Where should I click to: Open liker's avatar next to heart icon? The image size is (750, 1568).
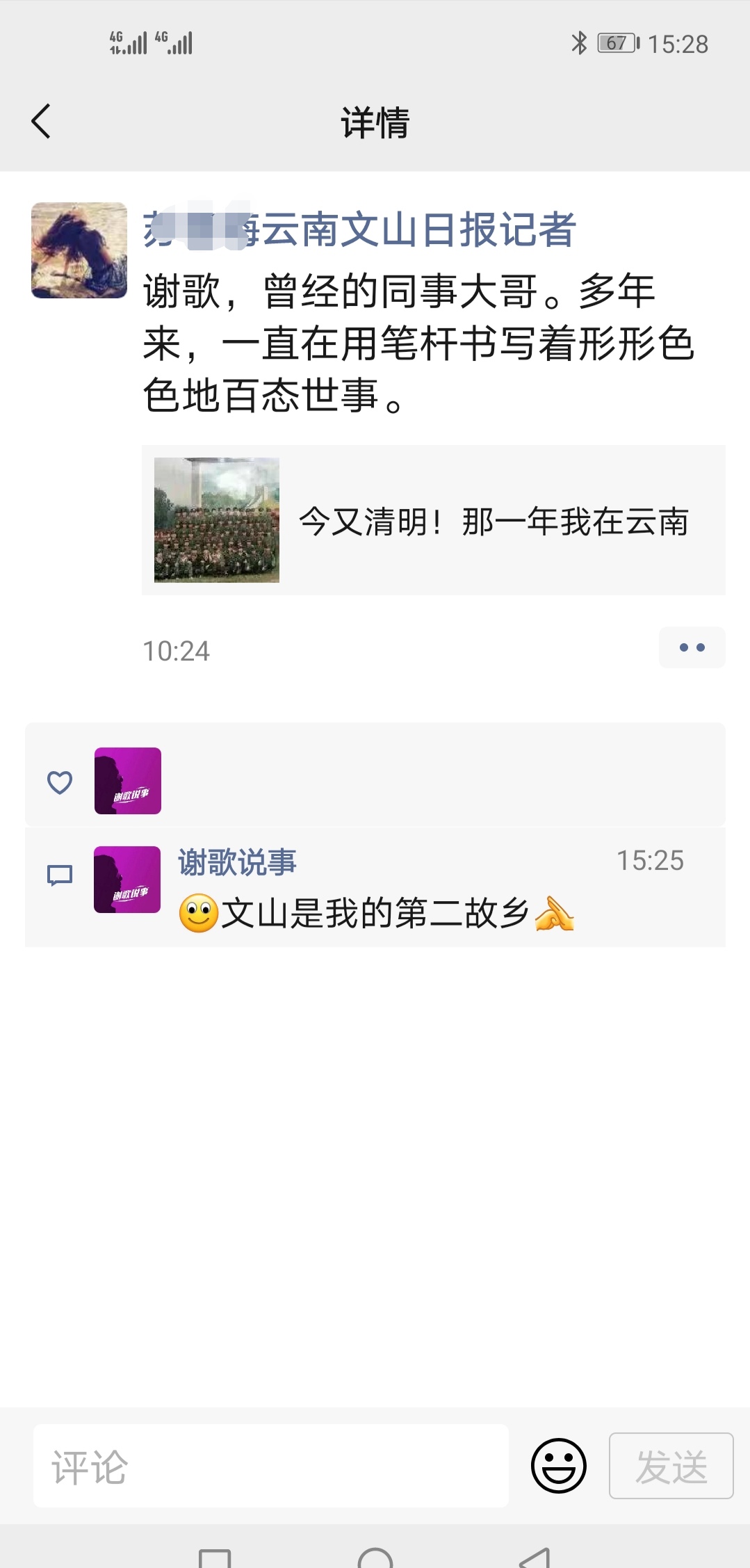coord(128,781)
